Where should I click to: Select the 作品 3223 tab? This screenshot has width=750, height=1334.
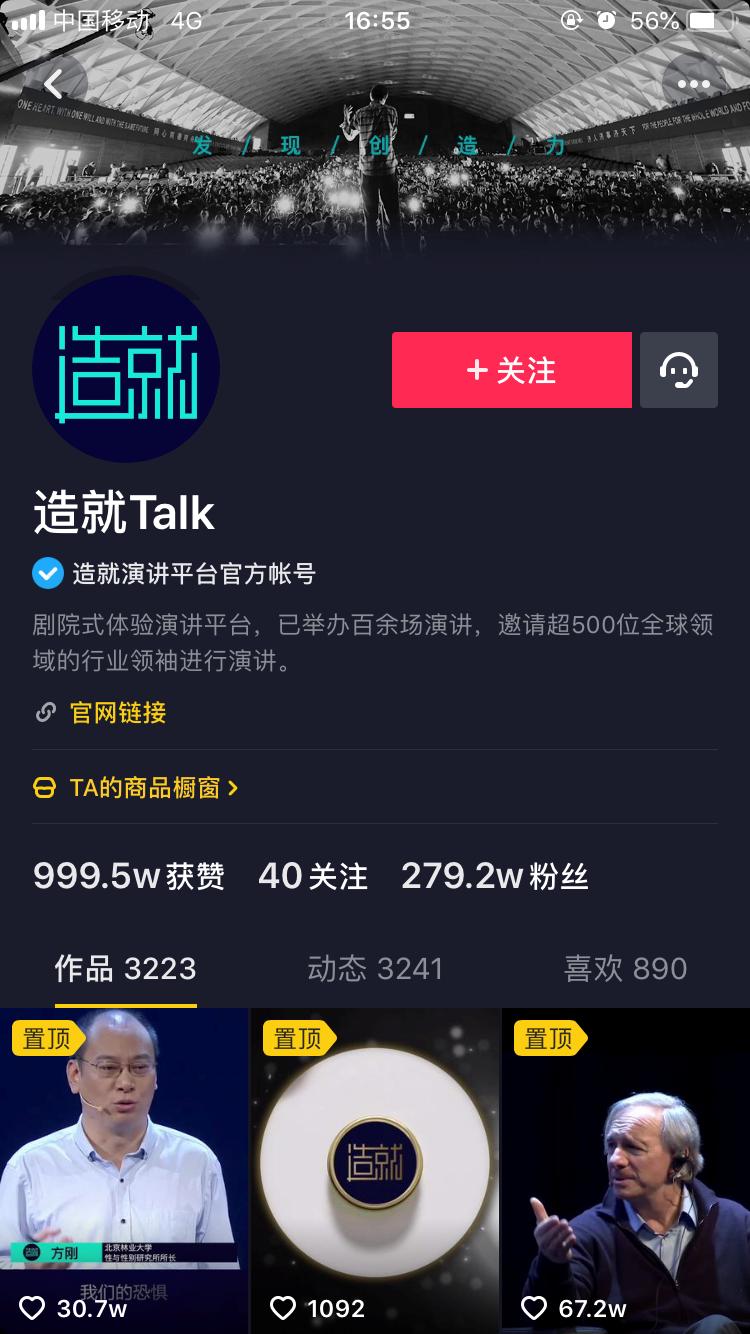(x=124, y=967)
